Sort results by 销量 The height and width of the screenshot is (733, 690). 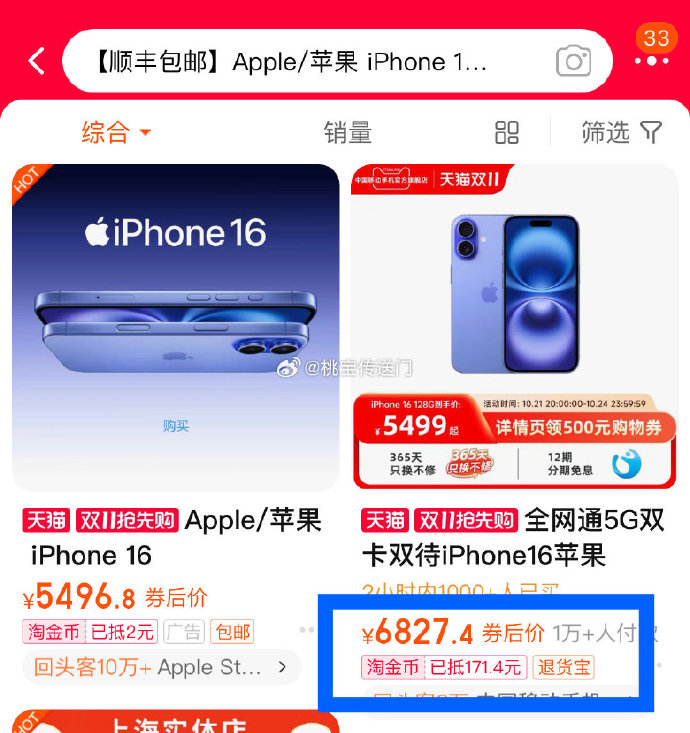(347, 132)
